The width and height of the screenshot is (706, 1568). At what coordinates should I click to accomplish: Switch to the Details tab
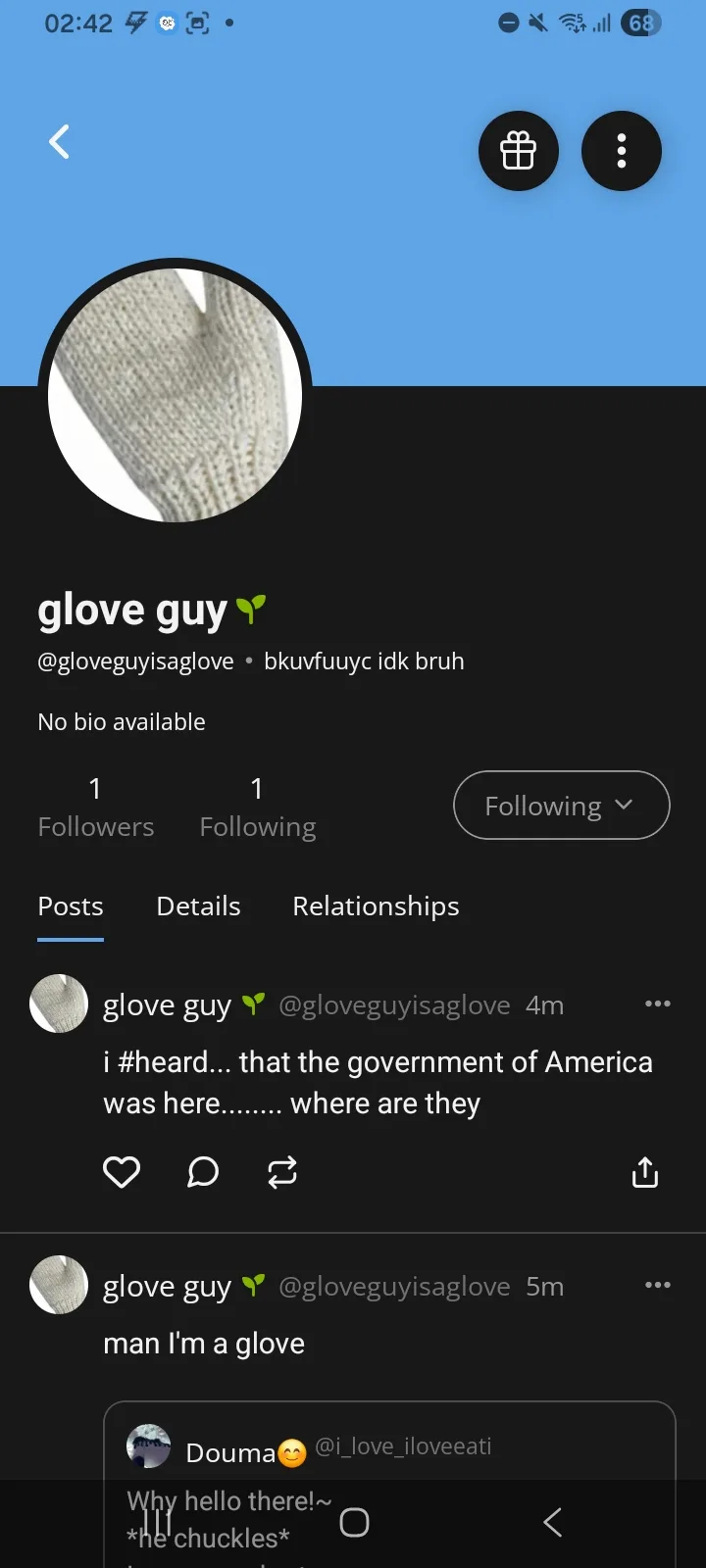198,906
